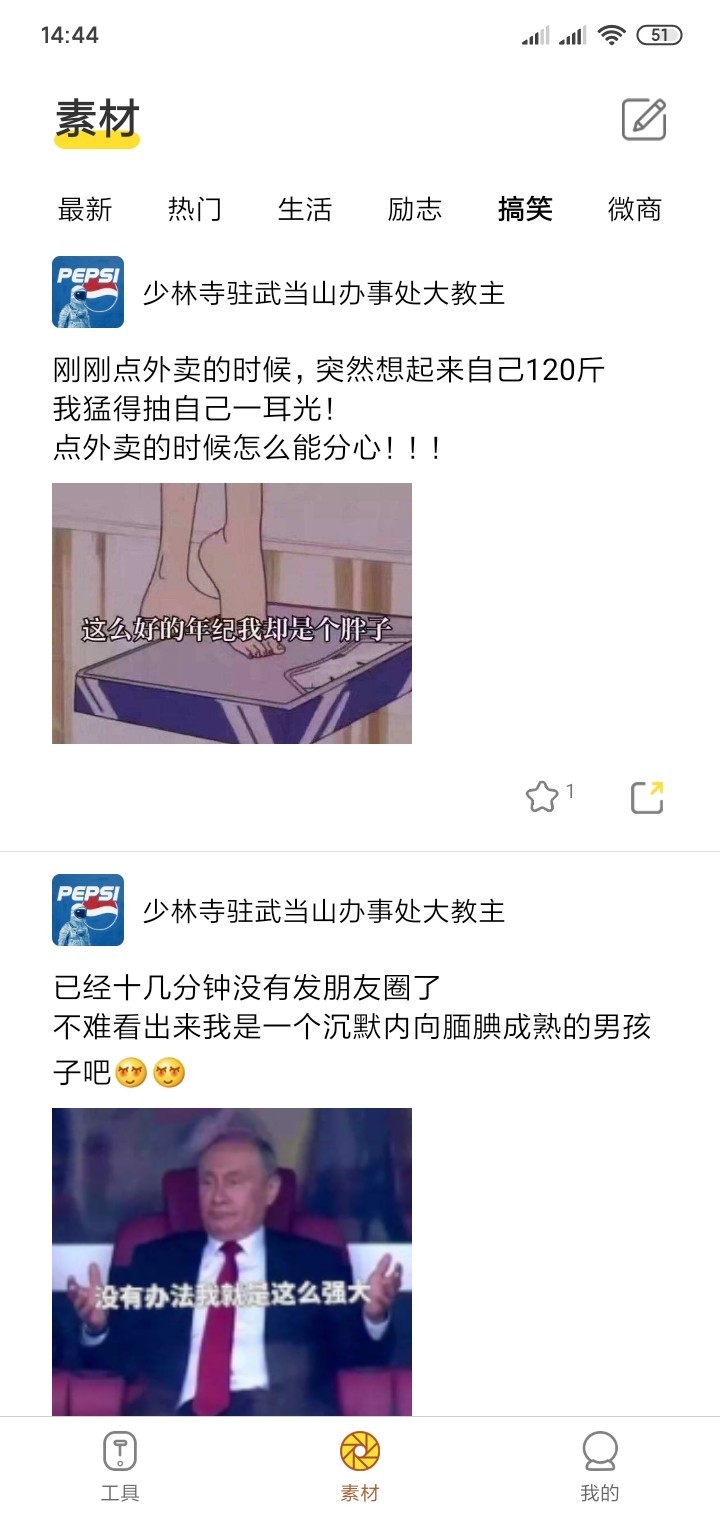Screen dimensions: 720x1520
Task: Open the fat cartoon meme image
Action: pyautogui.click(x=231, y=613)
